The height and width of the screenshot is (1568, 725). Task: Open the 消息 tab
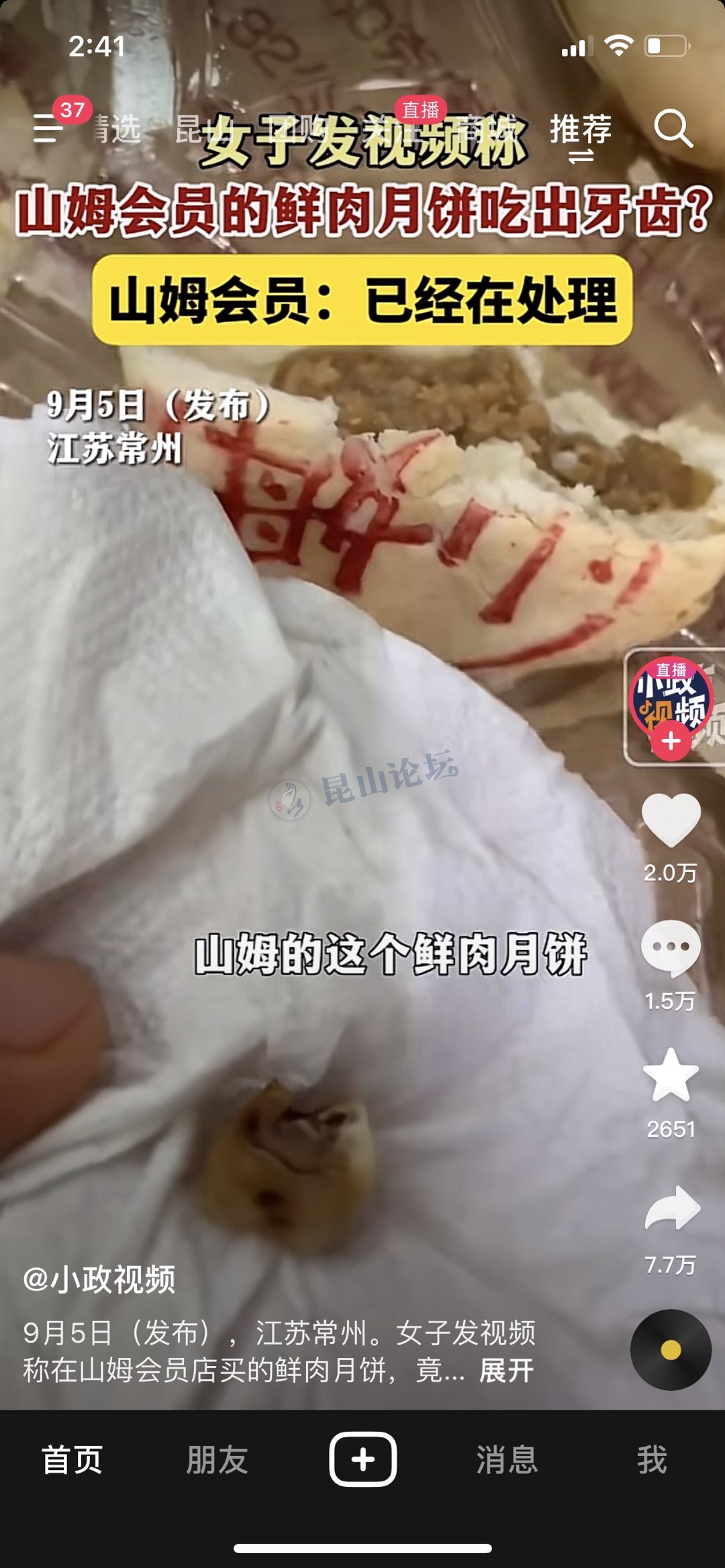click(507, 1459)
